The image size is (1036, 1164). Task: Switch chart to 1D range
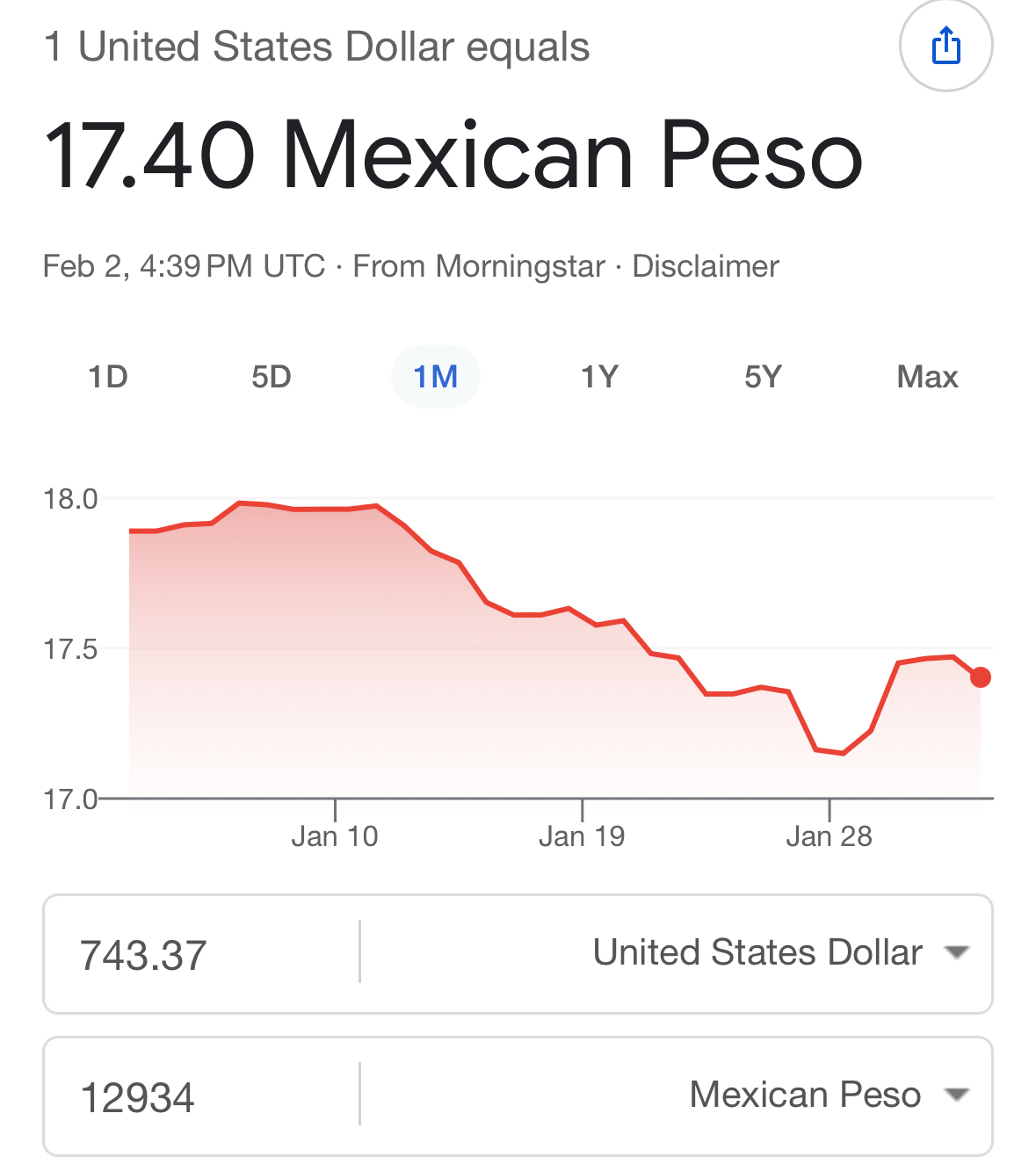coord(108,377)
